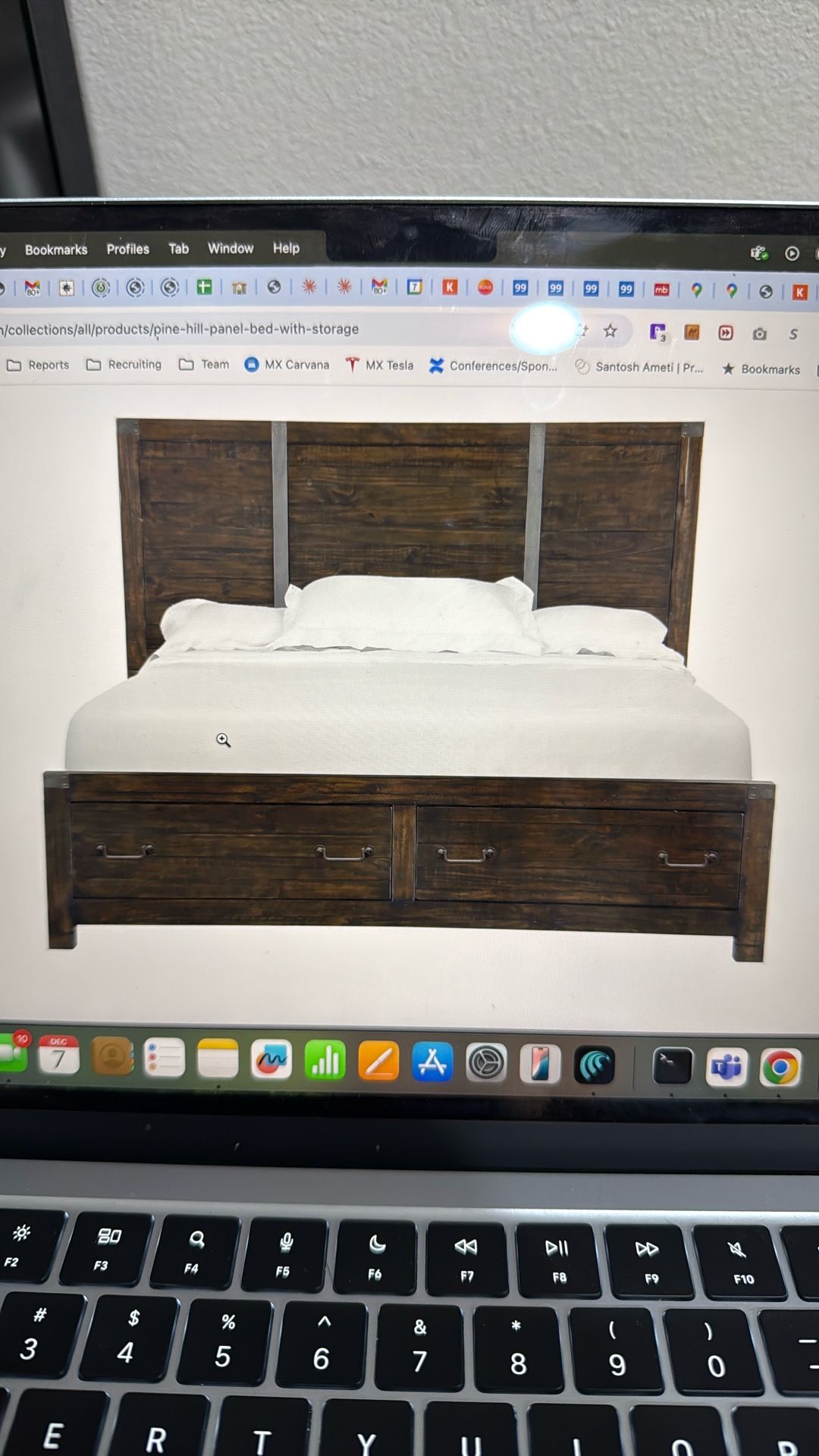Launch Google Chrome from the dock
Viewport: 819px width, 1456px height.
(781, 1061)
